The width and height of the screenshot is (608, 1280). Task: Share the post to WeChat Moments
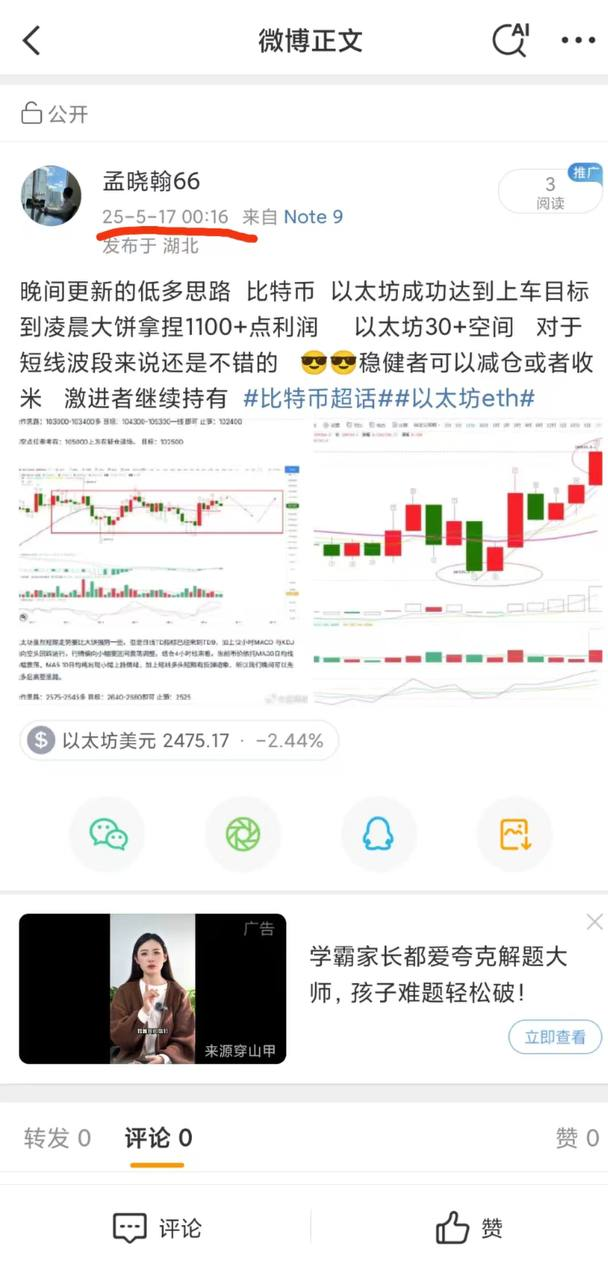coord(243,834)
